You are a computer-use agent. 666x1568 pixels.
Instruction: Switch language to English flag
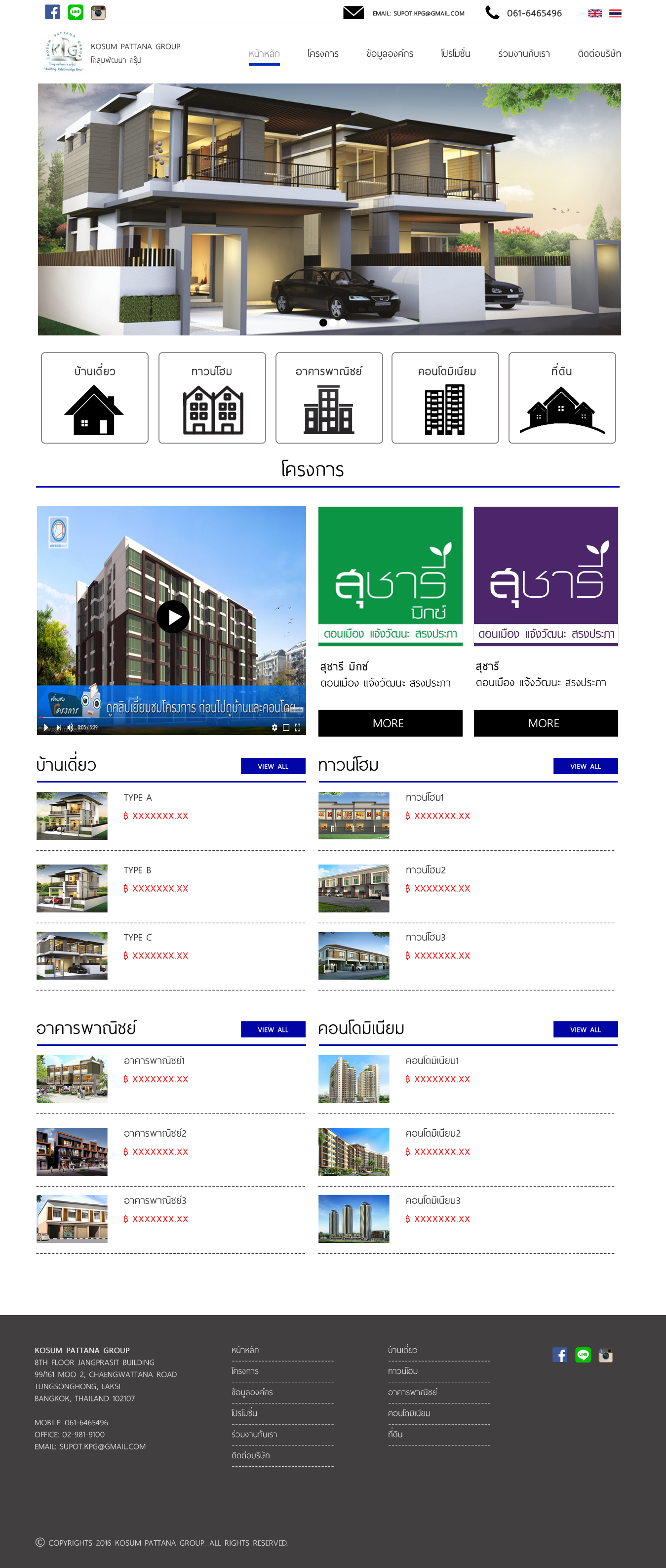click(x=594, y=13)
